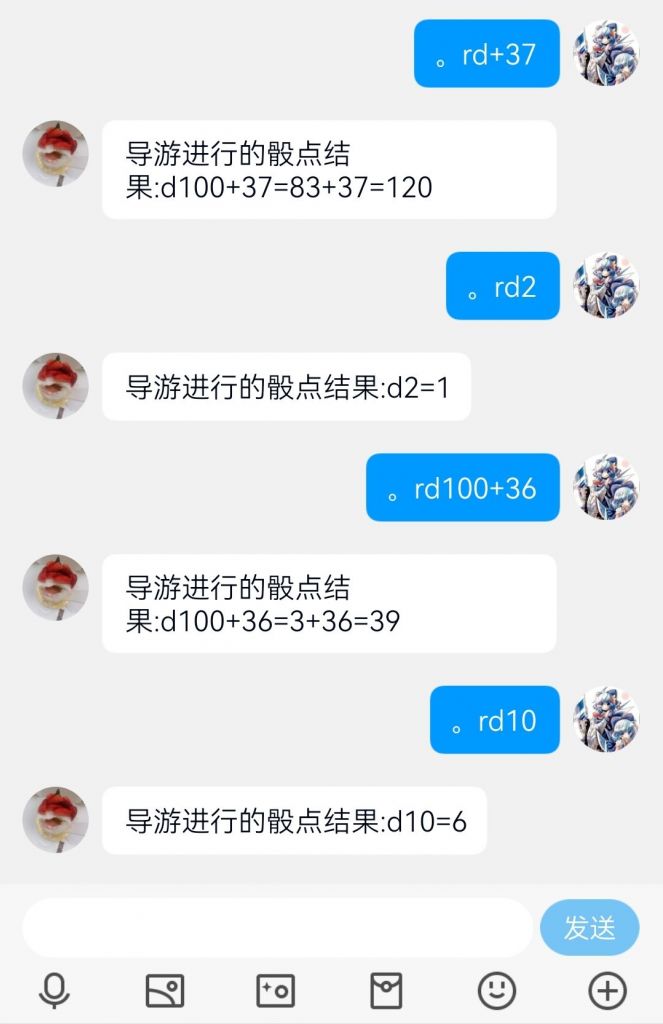Tap the 发送 send button
This screenshot has height=1024, width=663.
[x=589, y=927]
